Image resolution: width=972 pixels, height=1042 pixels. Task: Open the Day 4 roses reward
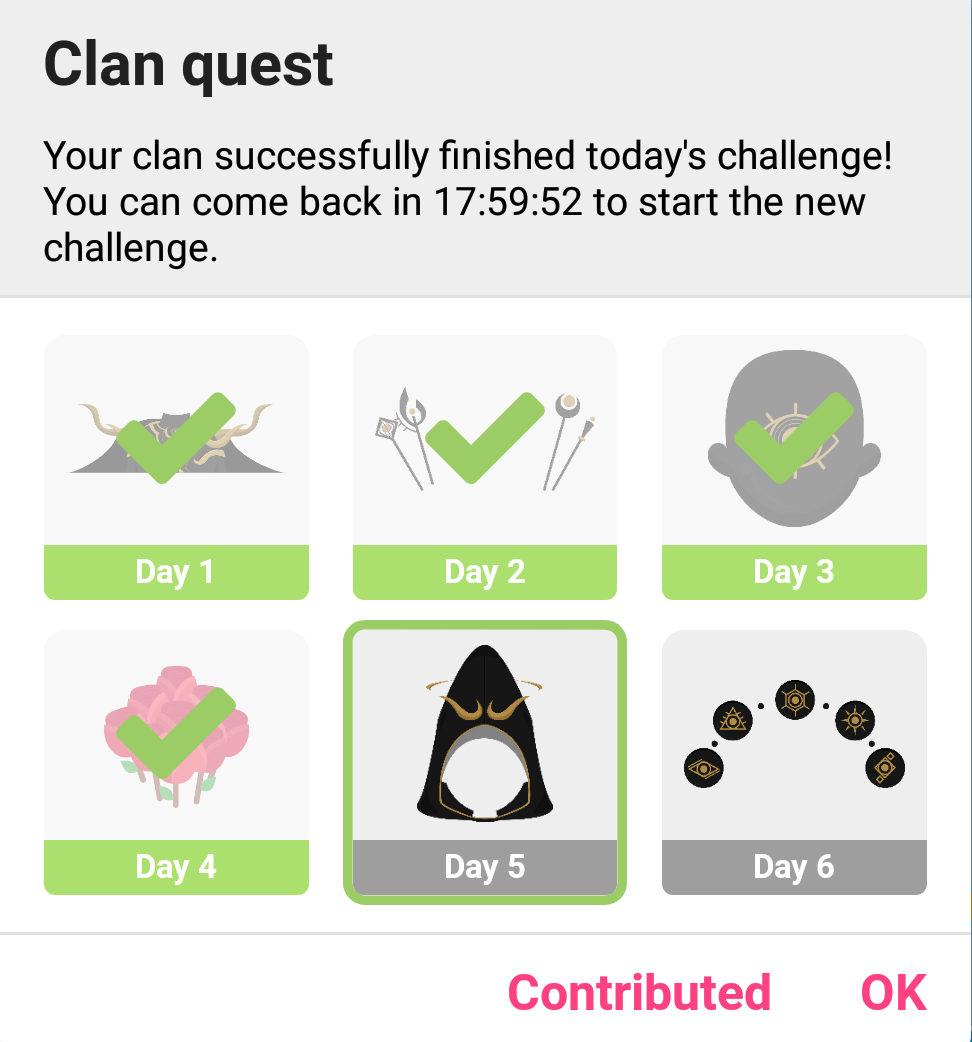point(176,762)
